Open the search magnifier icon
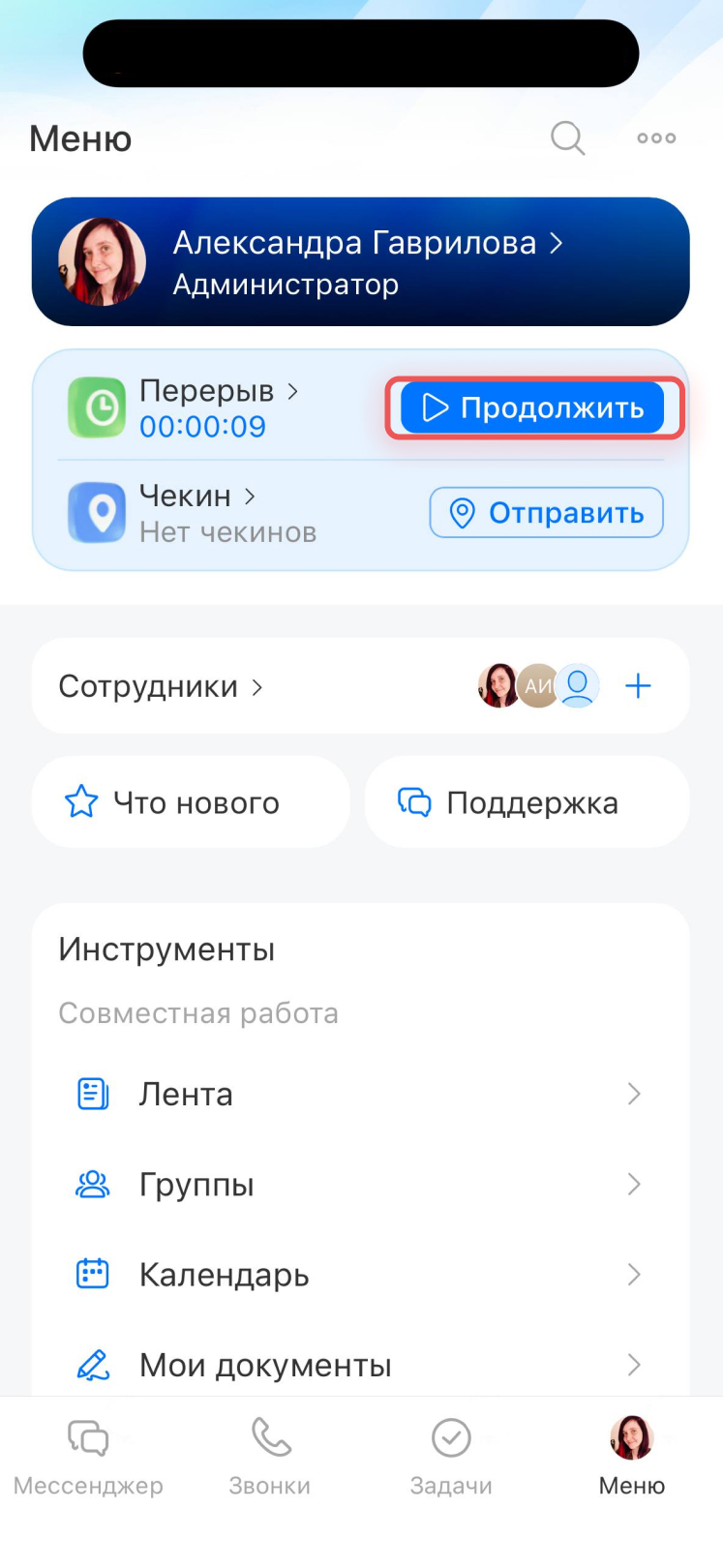The width and height of the screenshot is (723, 1568). click(567, 138)
